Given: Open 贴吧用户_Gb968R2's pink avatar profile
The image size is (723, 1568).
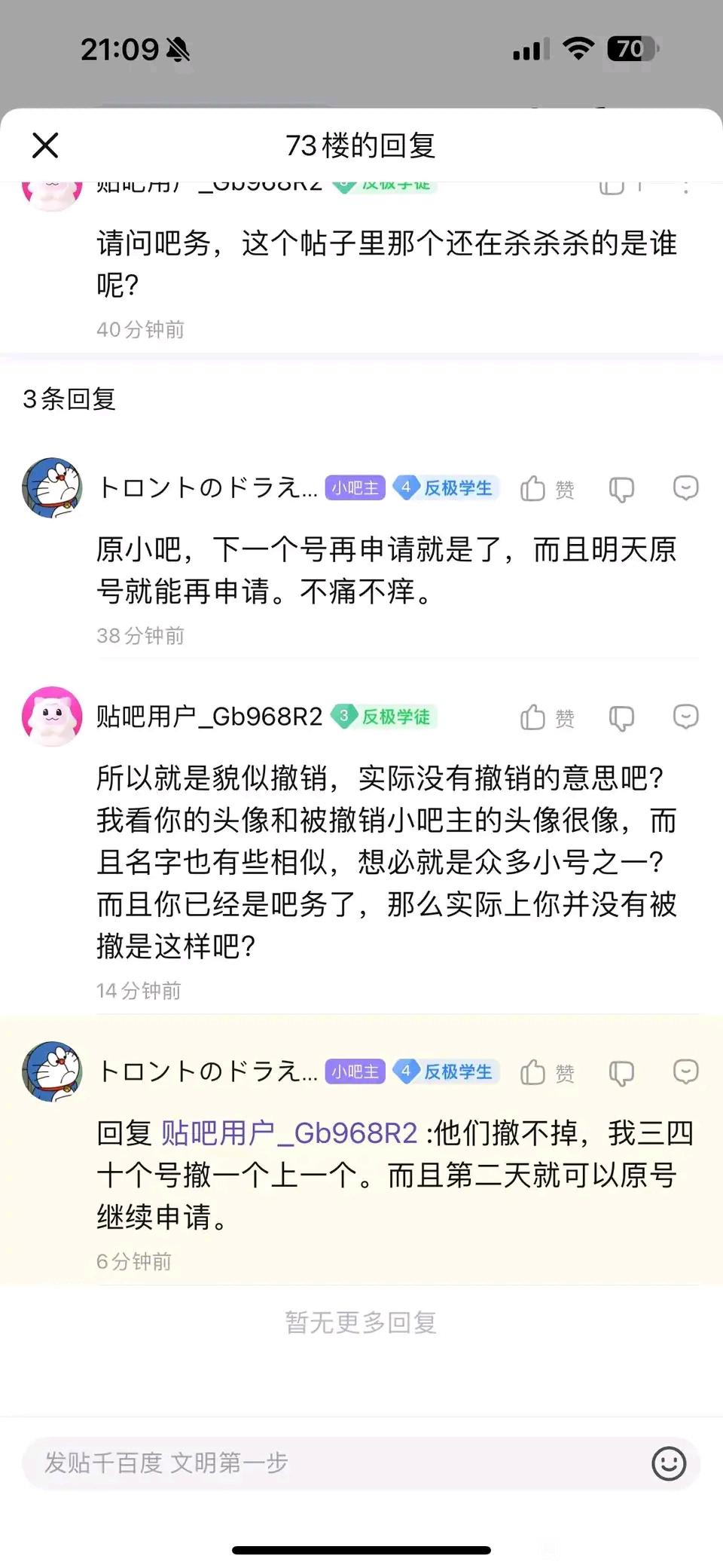Looking at the screenshot, I should coord(52,716).
